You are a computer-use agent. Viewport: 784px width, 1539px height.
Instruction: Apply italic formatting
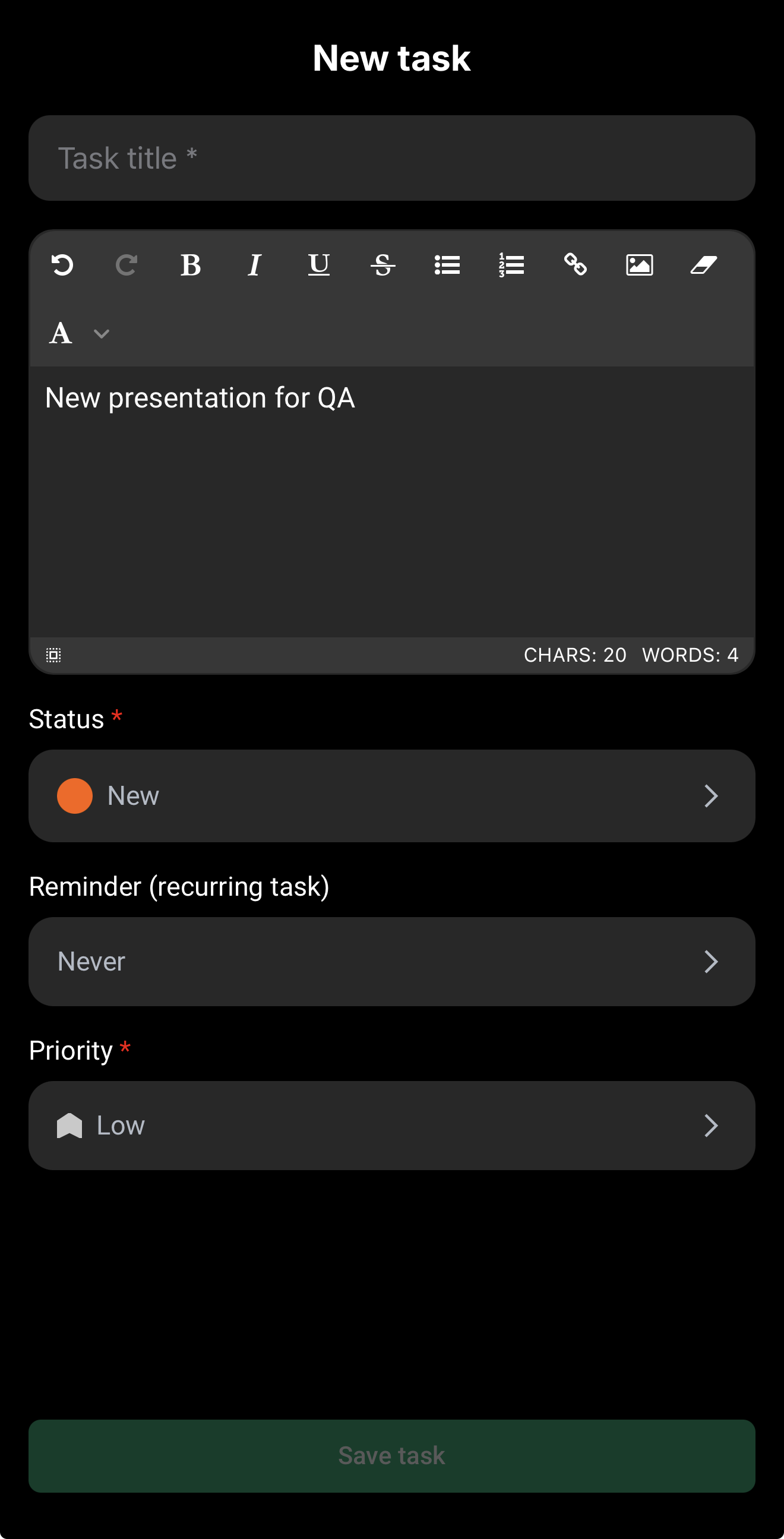(254, 266)
